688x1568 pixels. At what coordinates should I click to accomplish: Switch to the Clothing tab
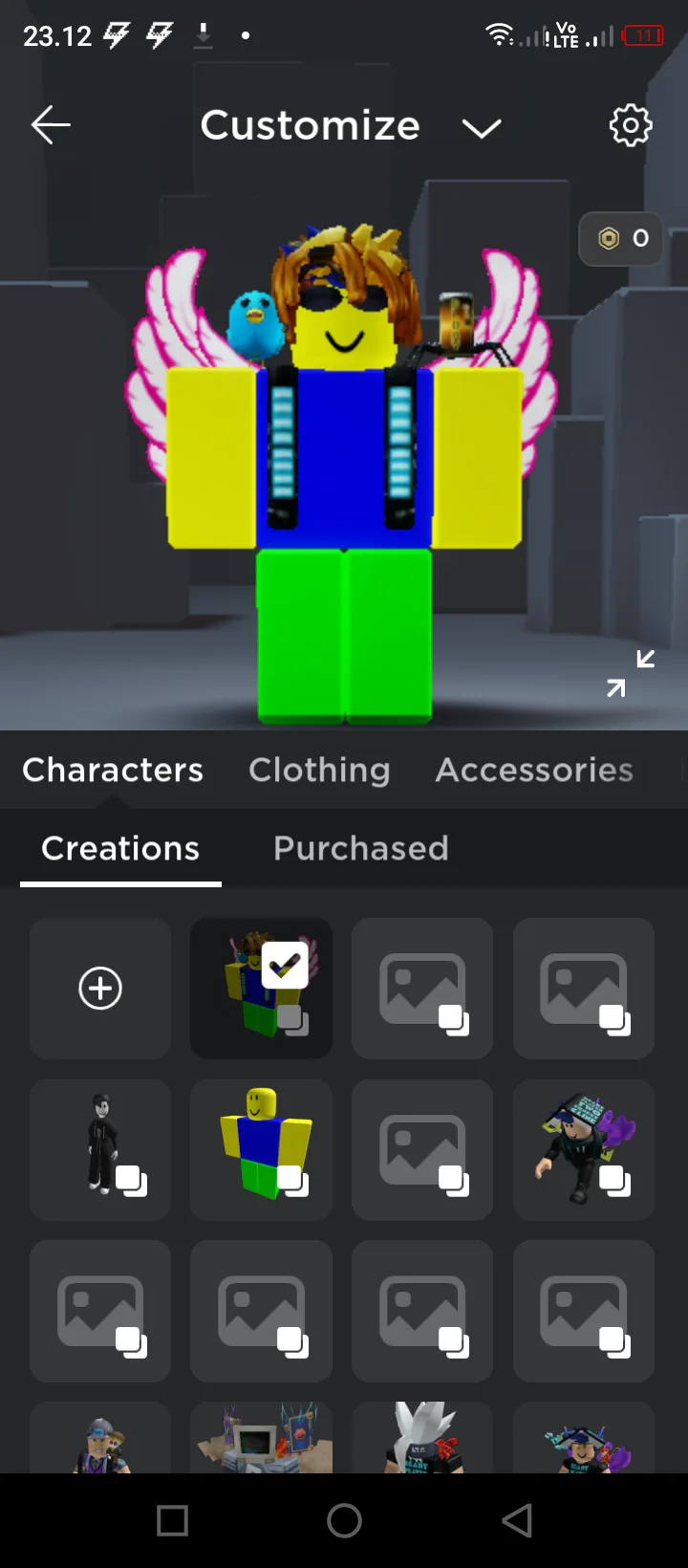coord(319,770)
